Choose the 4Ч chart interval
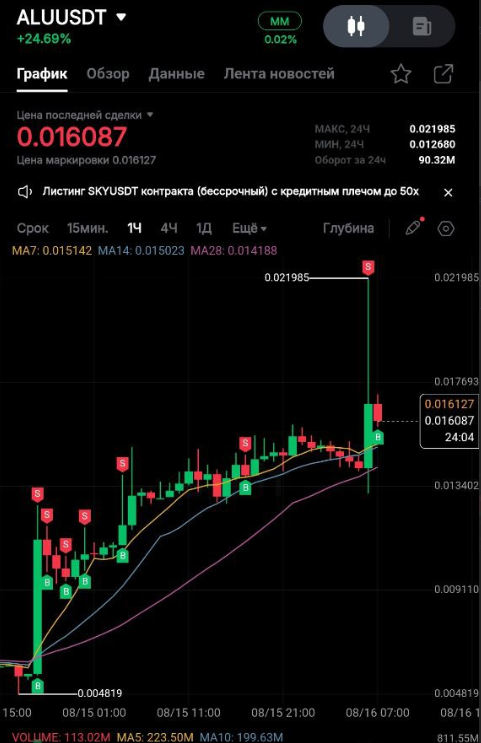This screenshot has width=481, height=743. 169,228
